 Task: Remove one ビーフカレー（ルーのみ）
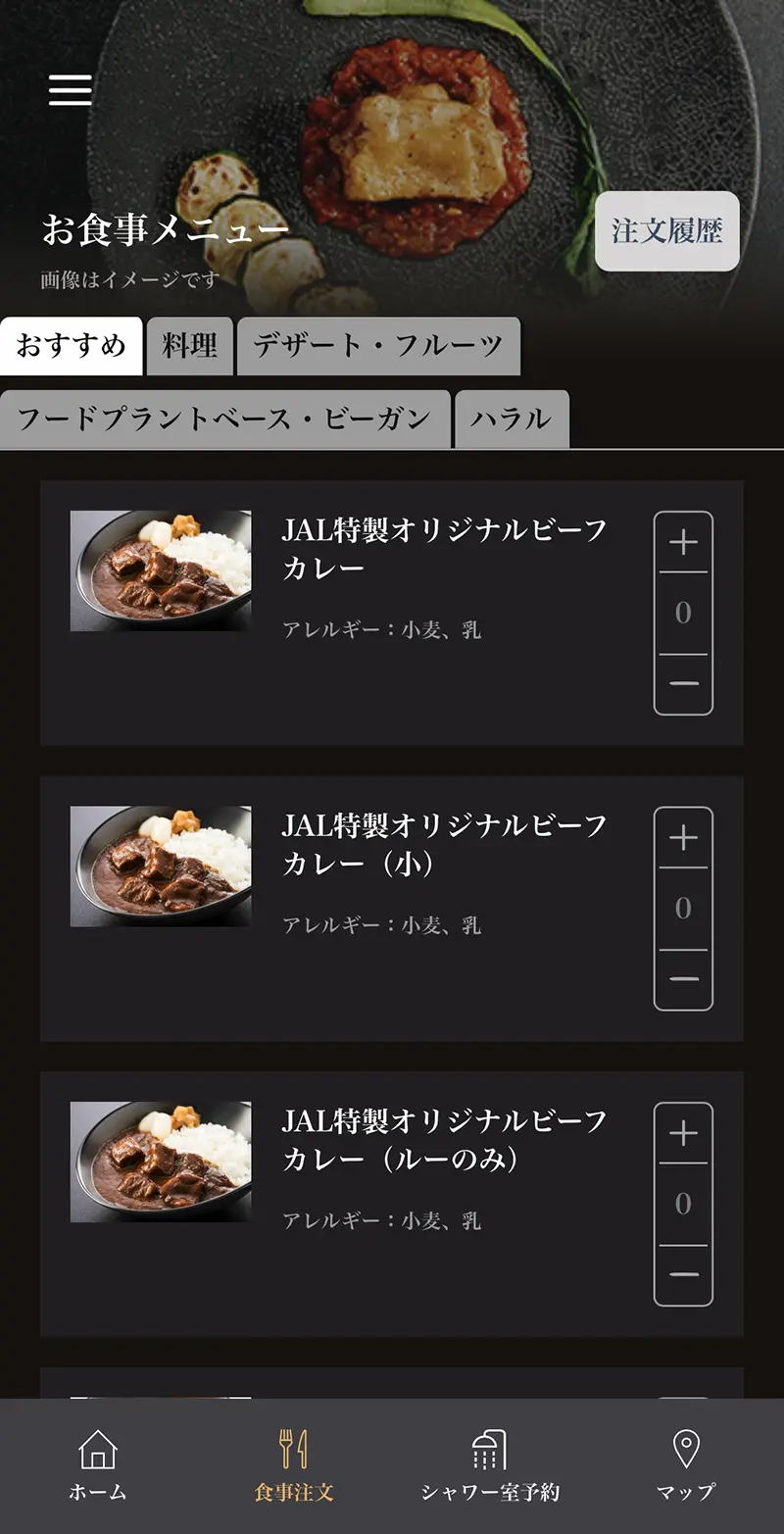pos(683,1274)
